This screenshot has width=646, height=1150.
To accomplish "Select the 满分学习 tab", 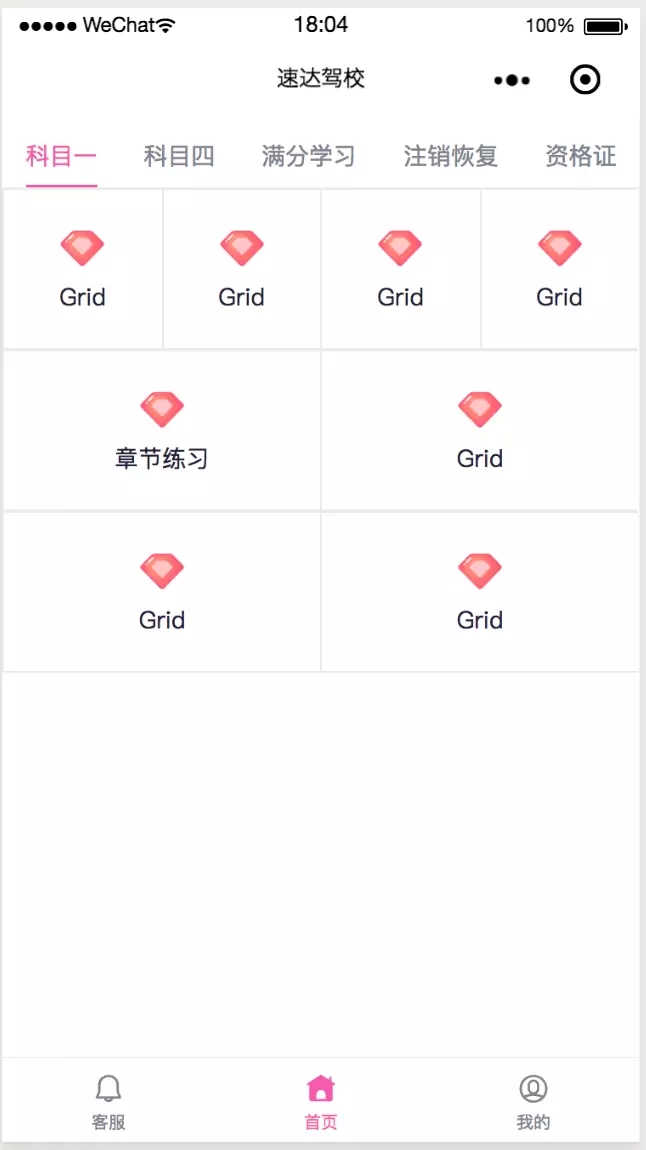I will (x=309, y=155).
